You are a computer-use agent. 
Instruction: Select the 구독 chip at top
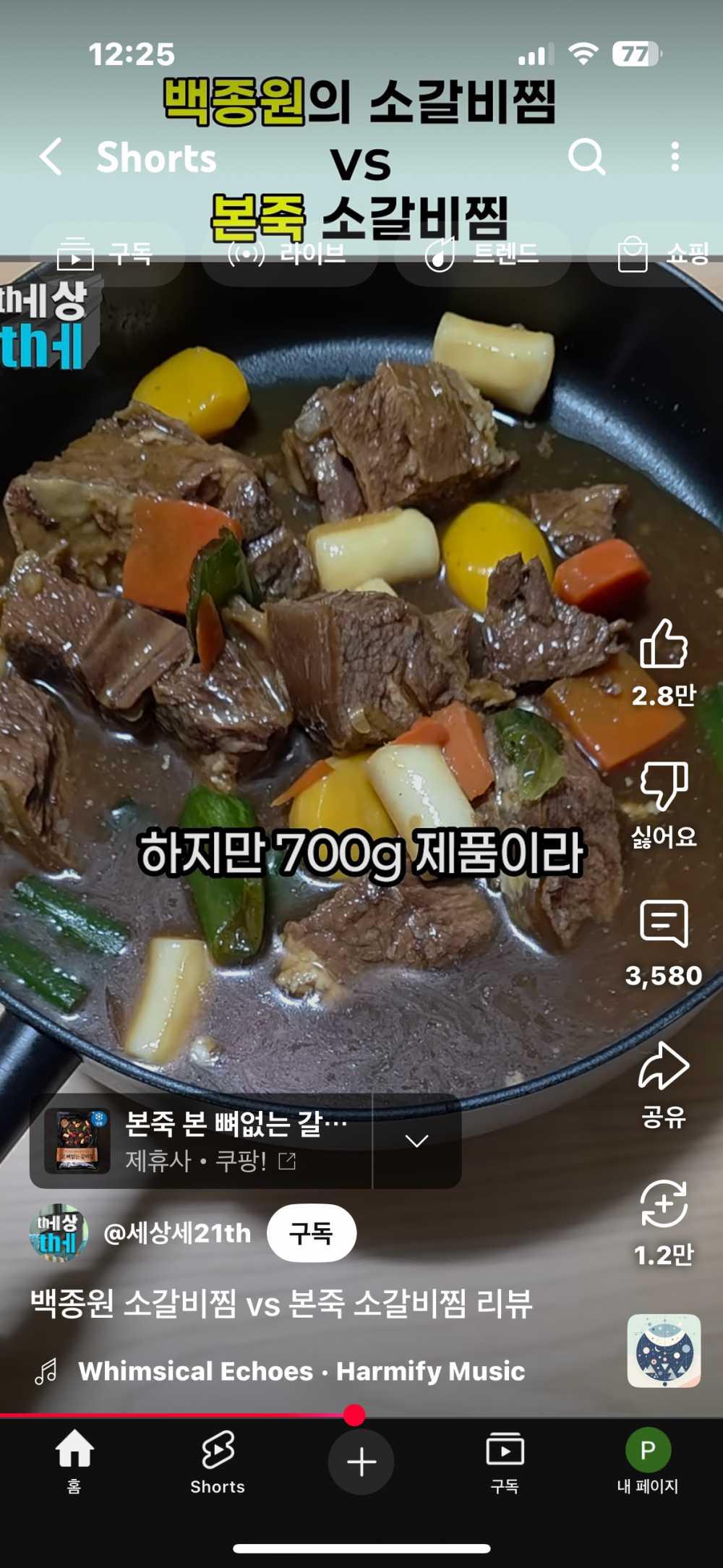tap(107, 254)
